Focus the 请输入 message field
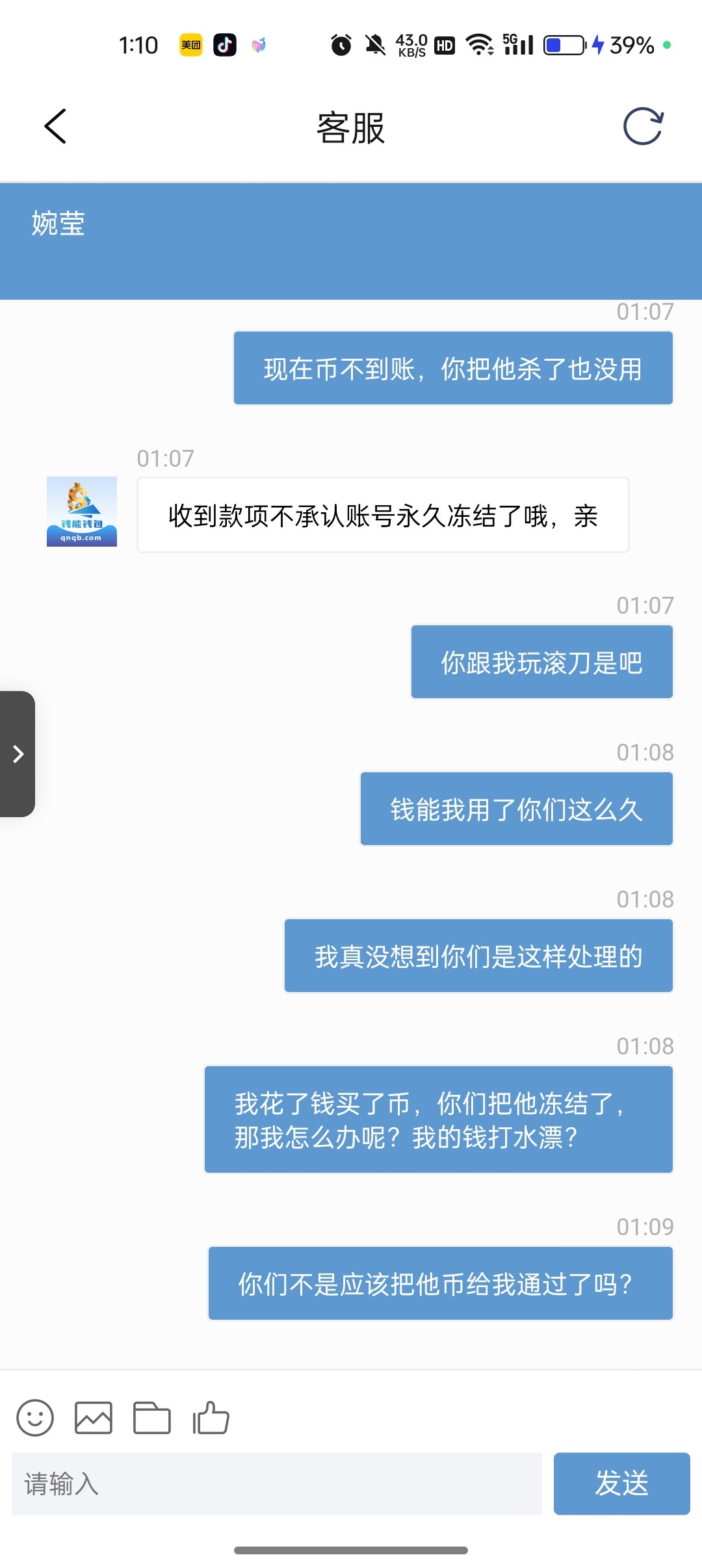702x1568 pixels. 277,1484
